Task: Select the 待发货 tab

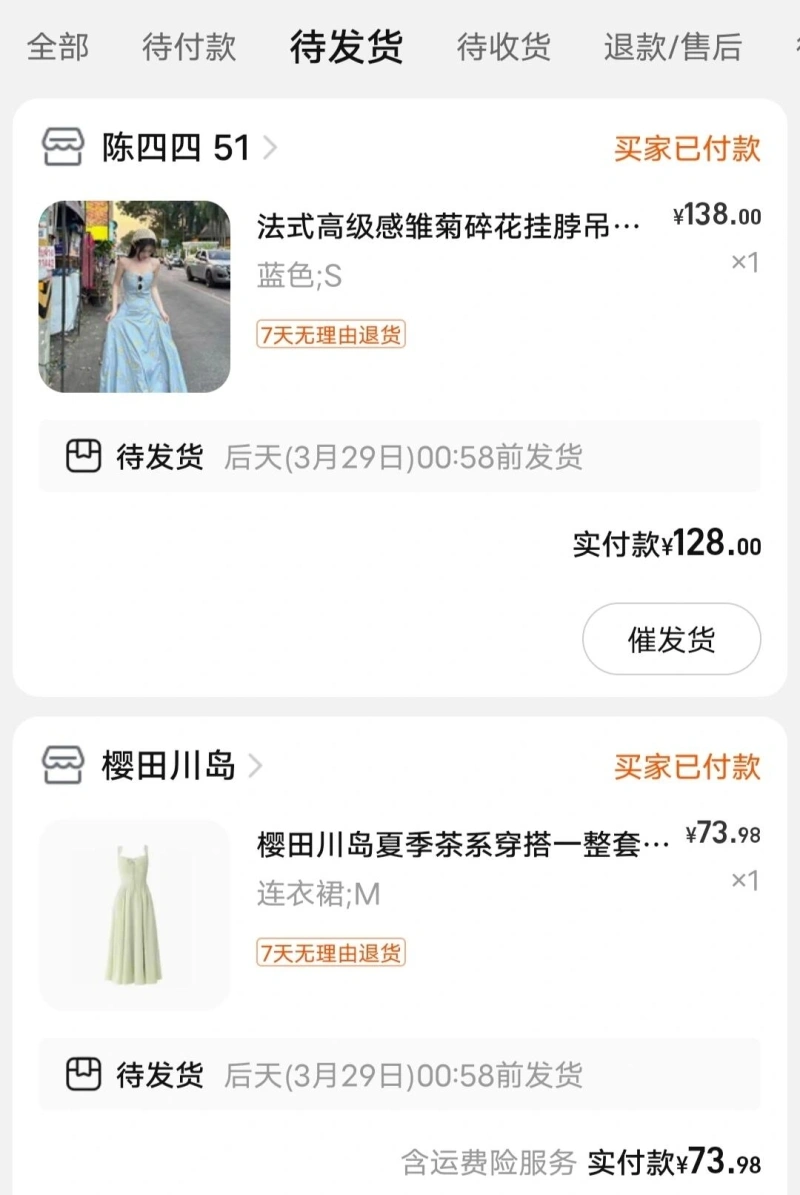Action: click(x=346, y=46)
